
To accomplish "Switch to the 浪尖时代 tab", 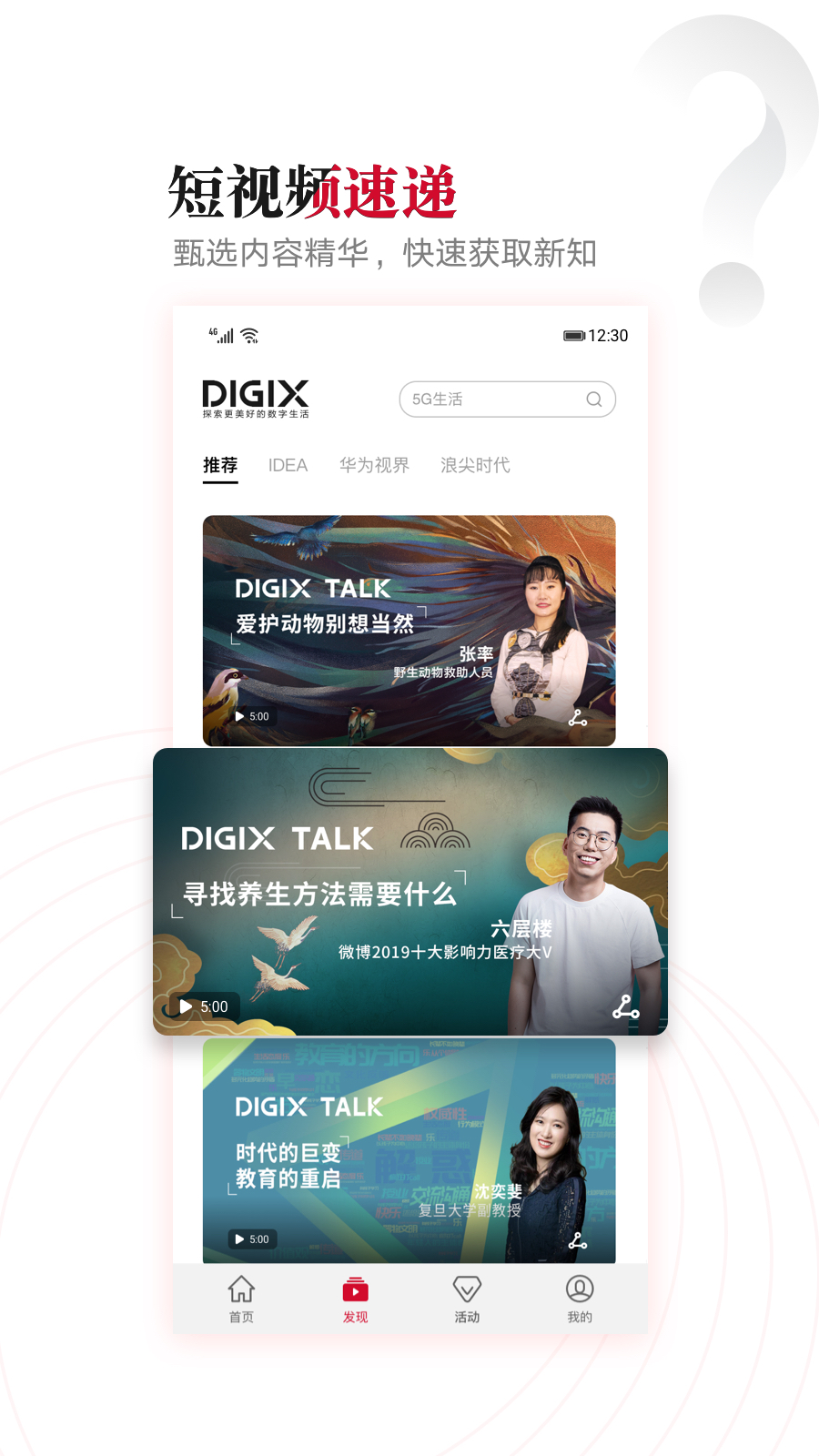I will [x=474, y=465].
